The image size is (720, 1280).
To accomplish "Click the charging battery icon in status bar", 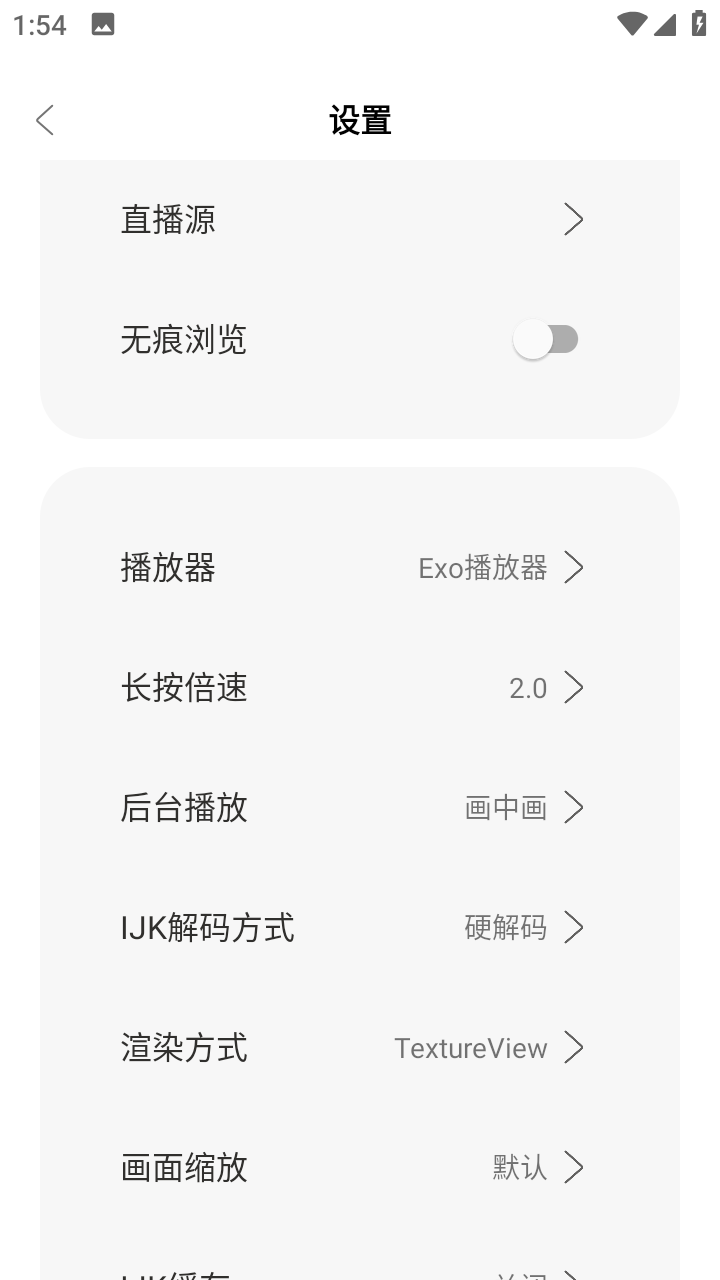I will [x=699, y=24].
